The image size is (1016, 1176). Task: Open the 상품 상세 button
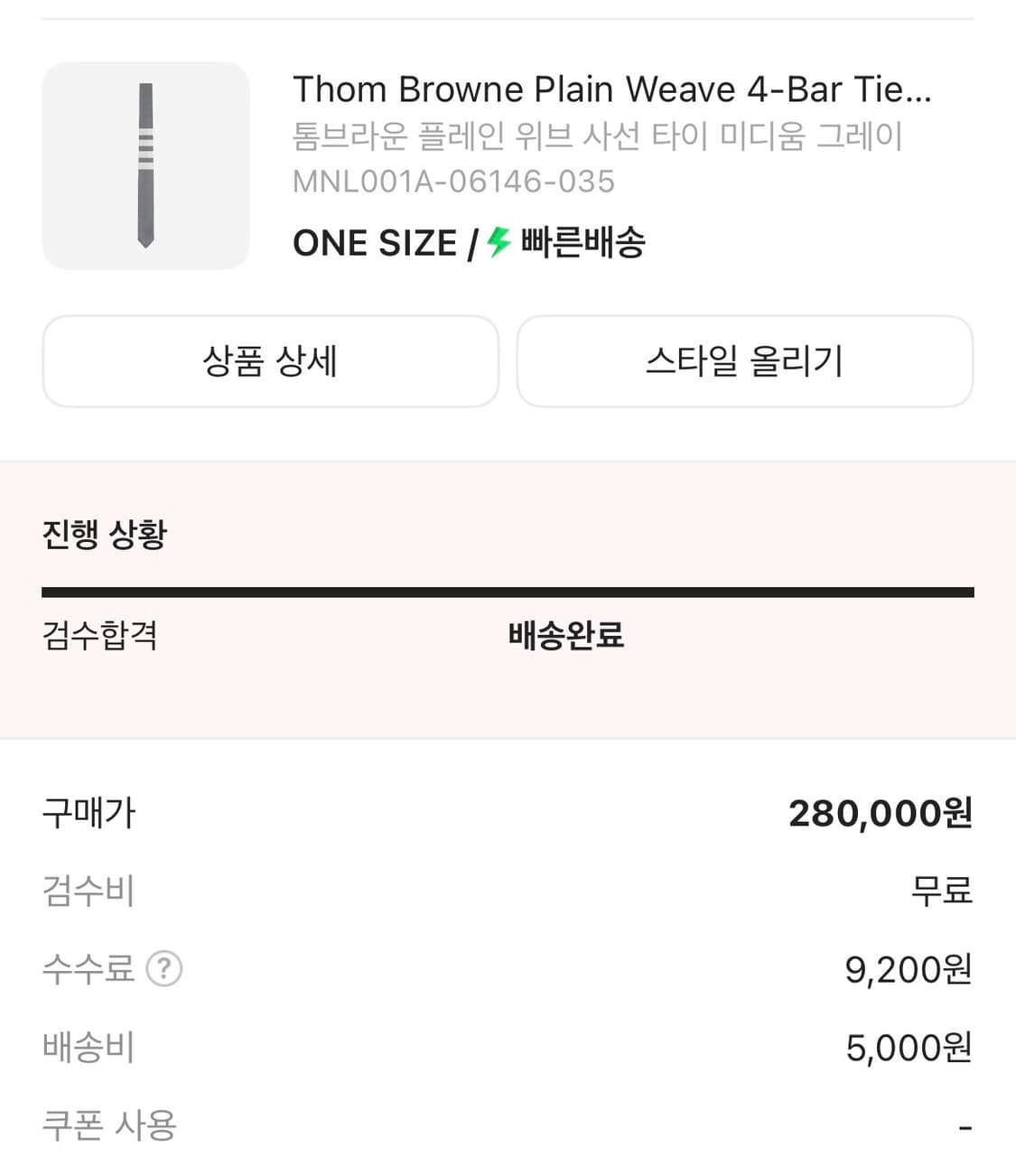pyautogui.click(x=270, y=361)
